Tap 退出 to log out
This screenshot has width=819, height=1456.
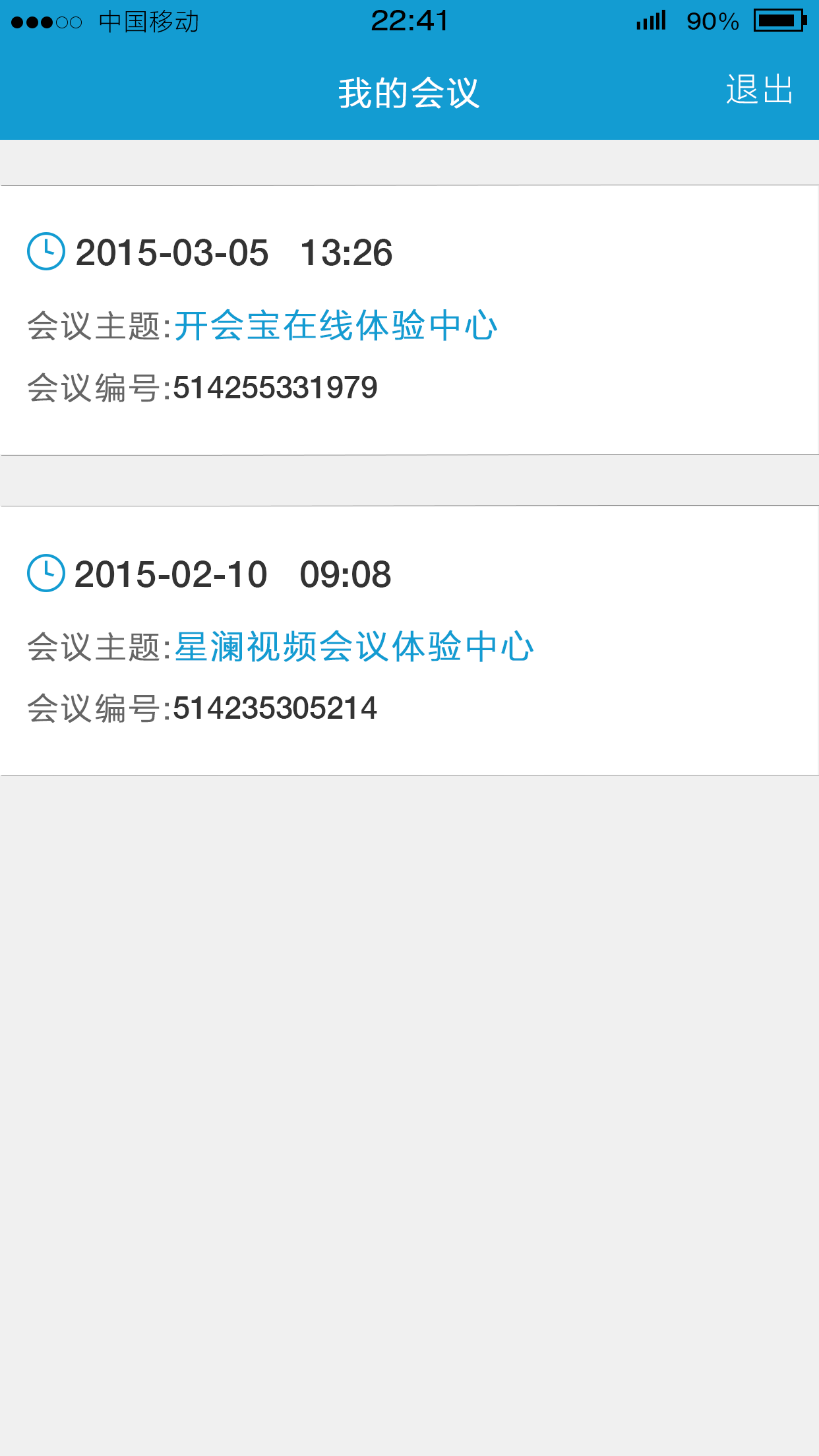(759, 90)
